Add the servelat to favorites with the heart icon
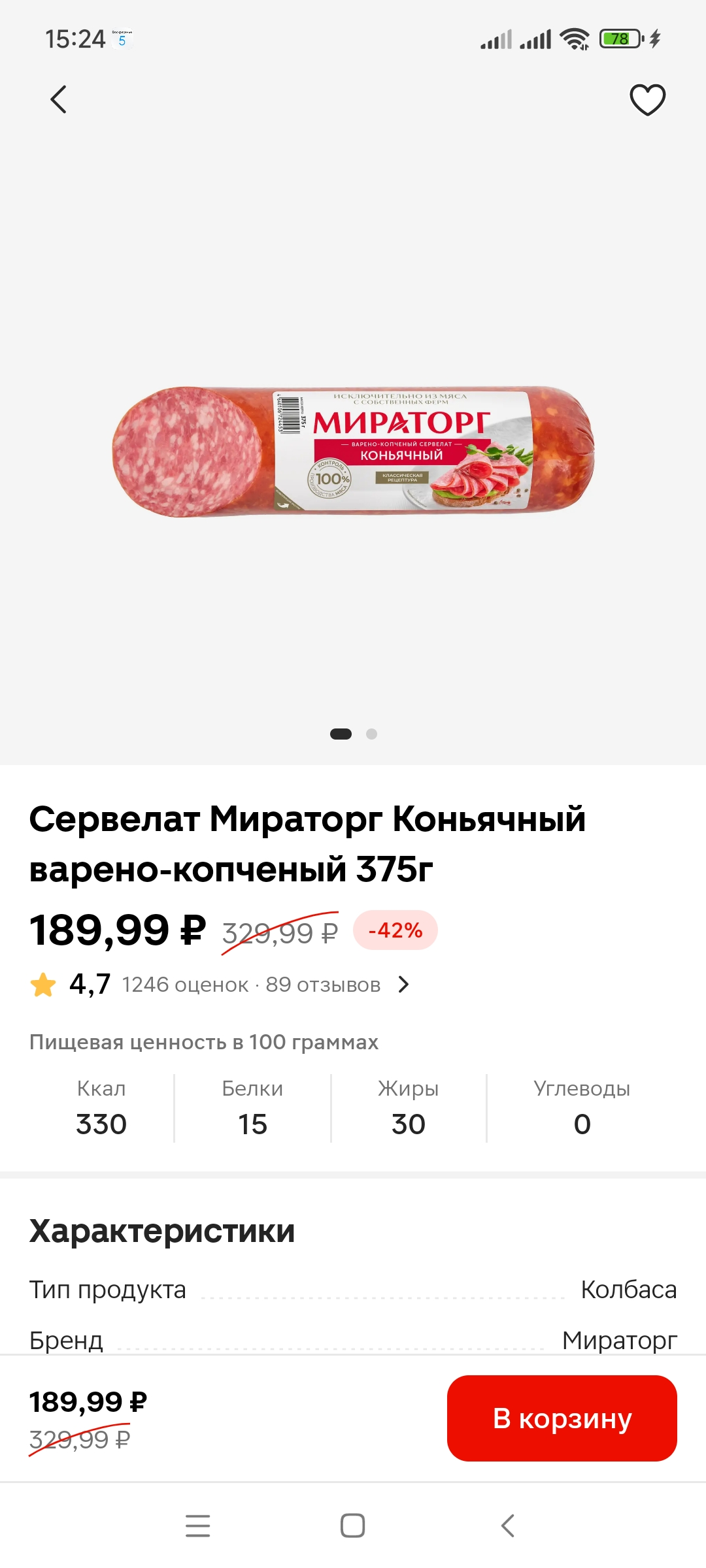The image size is (706, 1568). 647,99
